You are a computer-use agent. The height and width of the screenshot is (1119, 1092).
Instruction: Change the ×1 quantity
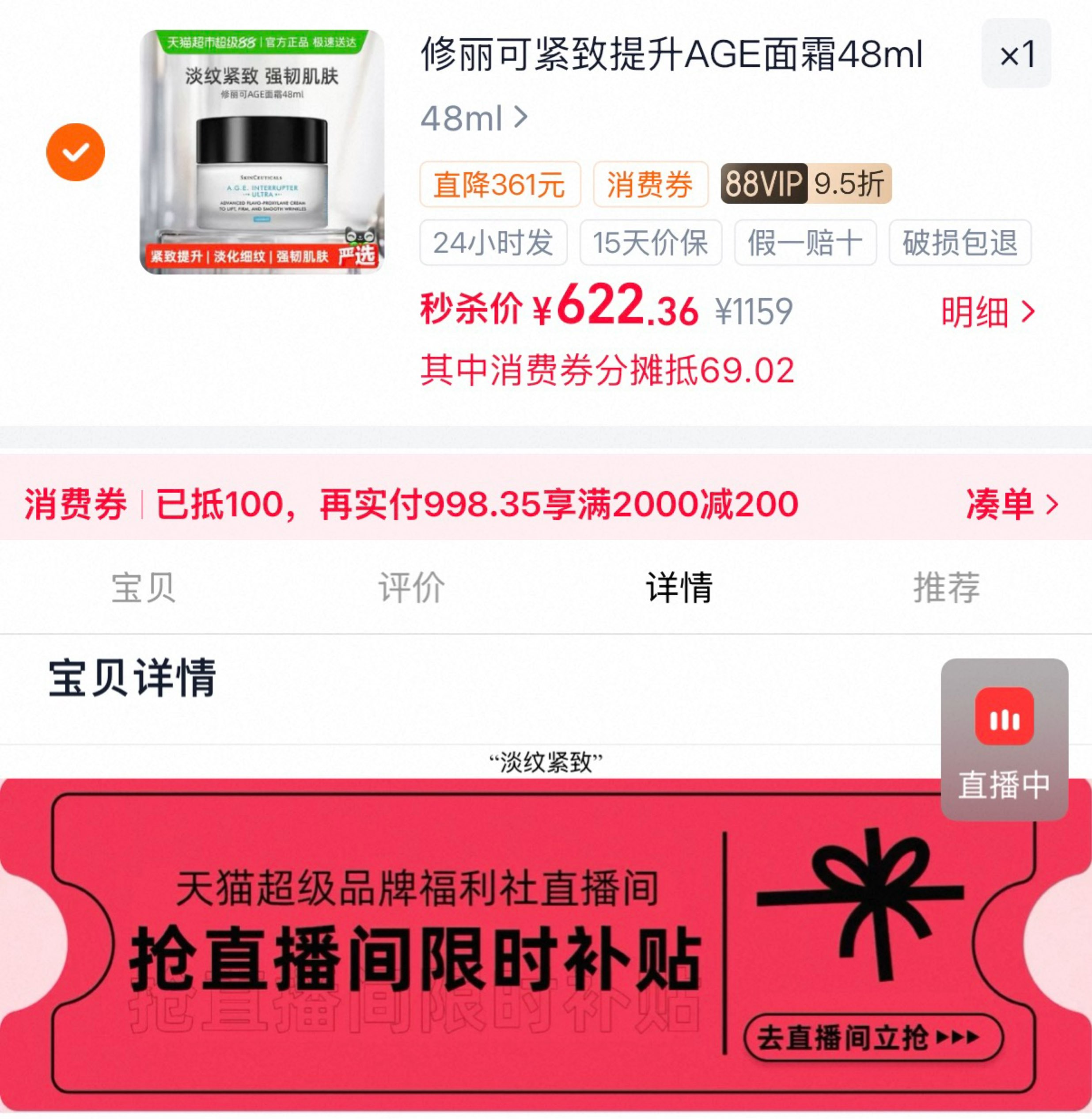(x=1016, y=53)
